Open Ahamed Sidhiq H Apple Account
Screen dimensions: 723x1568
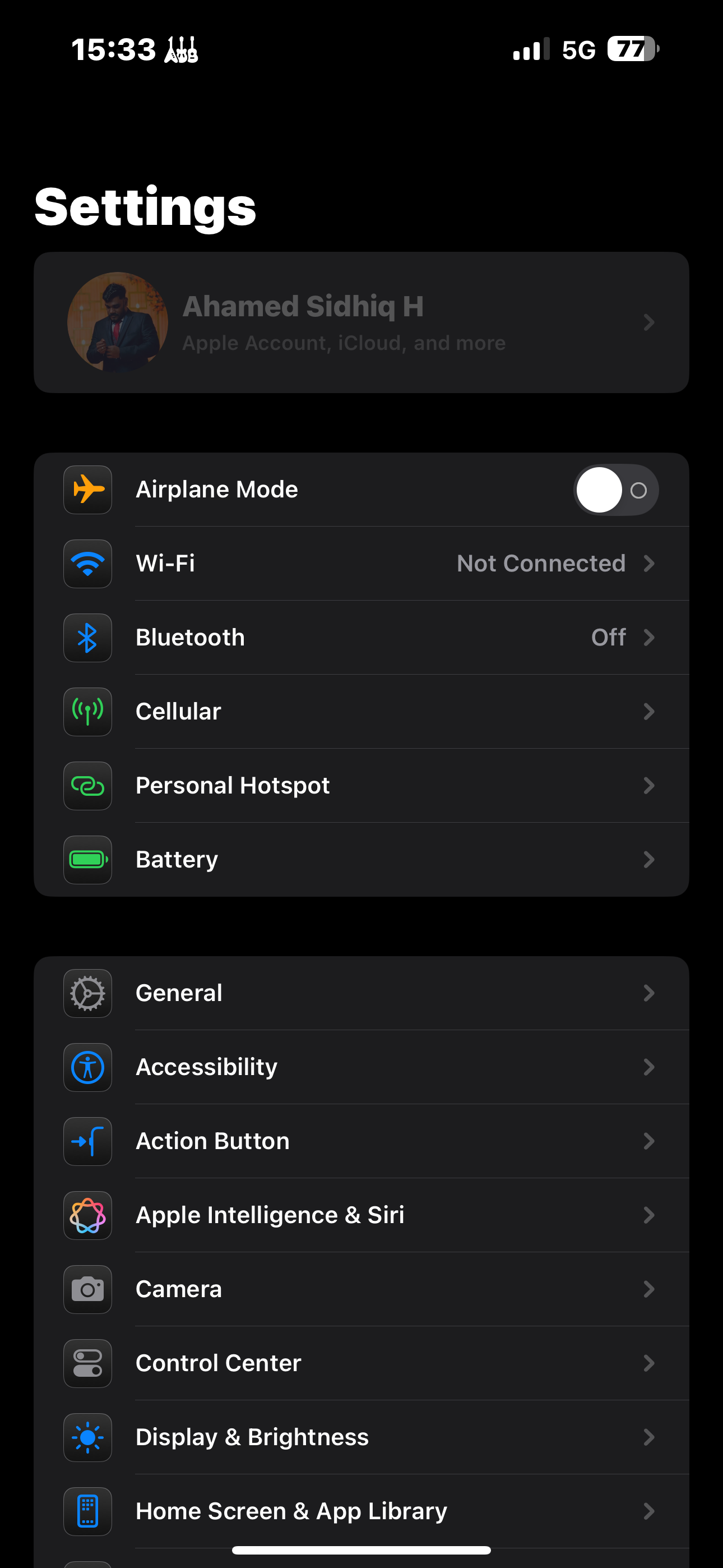pyautogui.click(x=361, y=322)
